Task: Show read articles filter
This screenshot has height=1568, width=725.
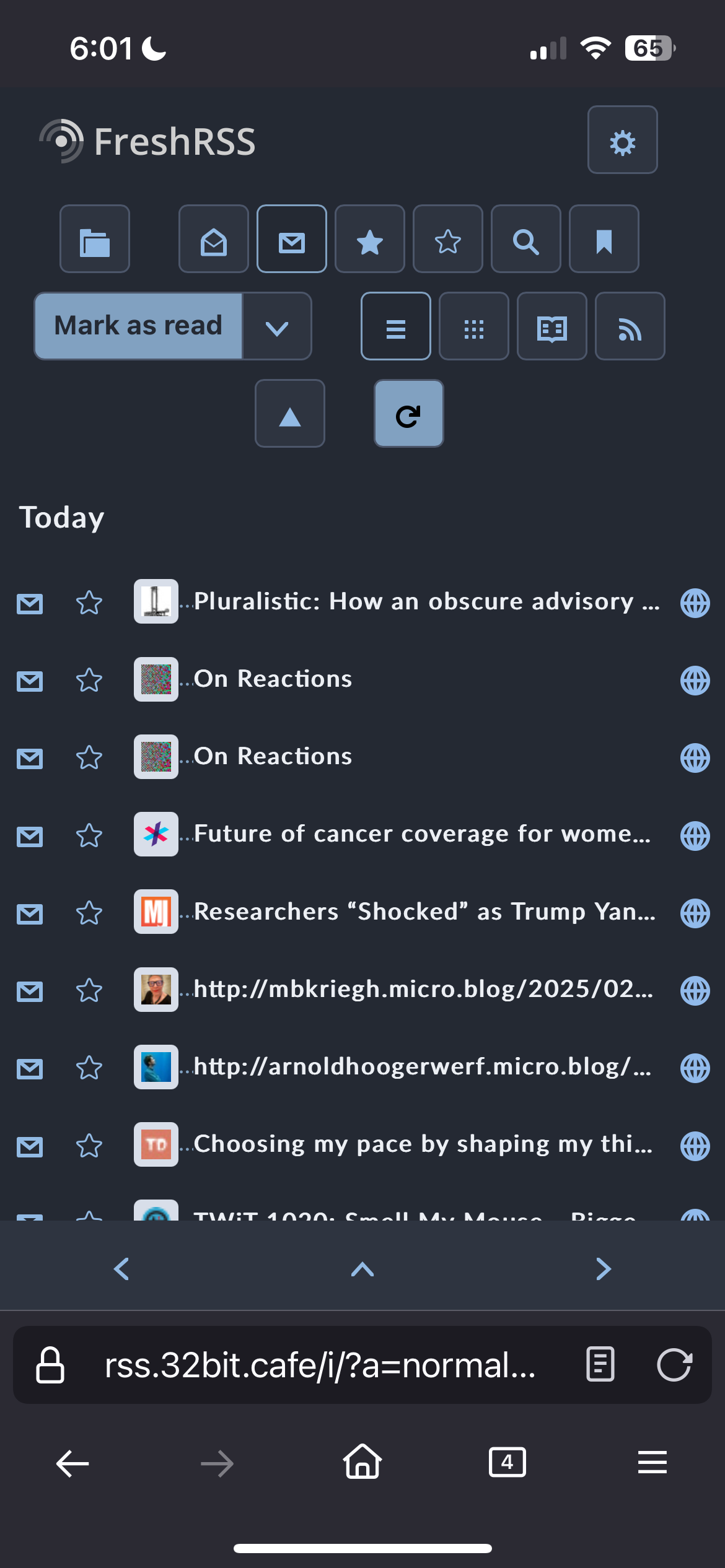Action: [x=214, y=240]
